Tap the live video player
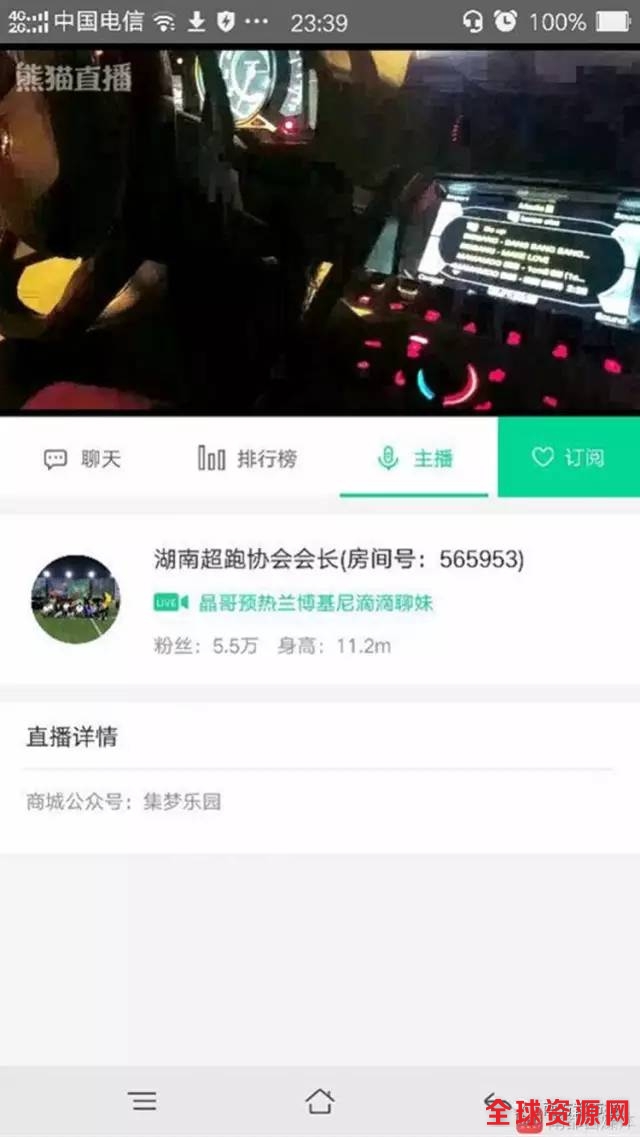Image resolution: width=640 pixels, height=1137 pixels. (320, 230)
